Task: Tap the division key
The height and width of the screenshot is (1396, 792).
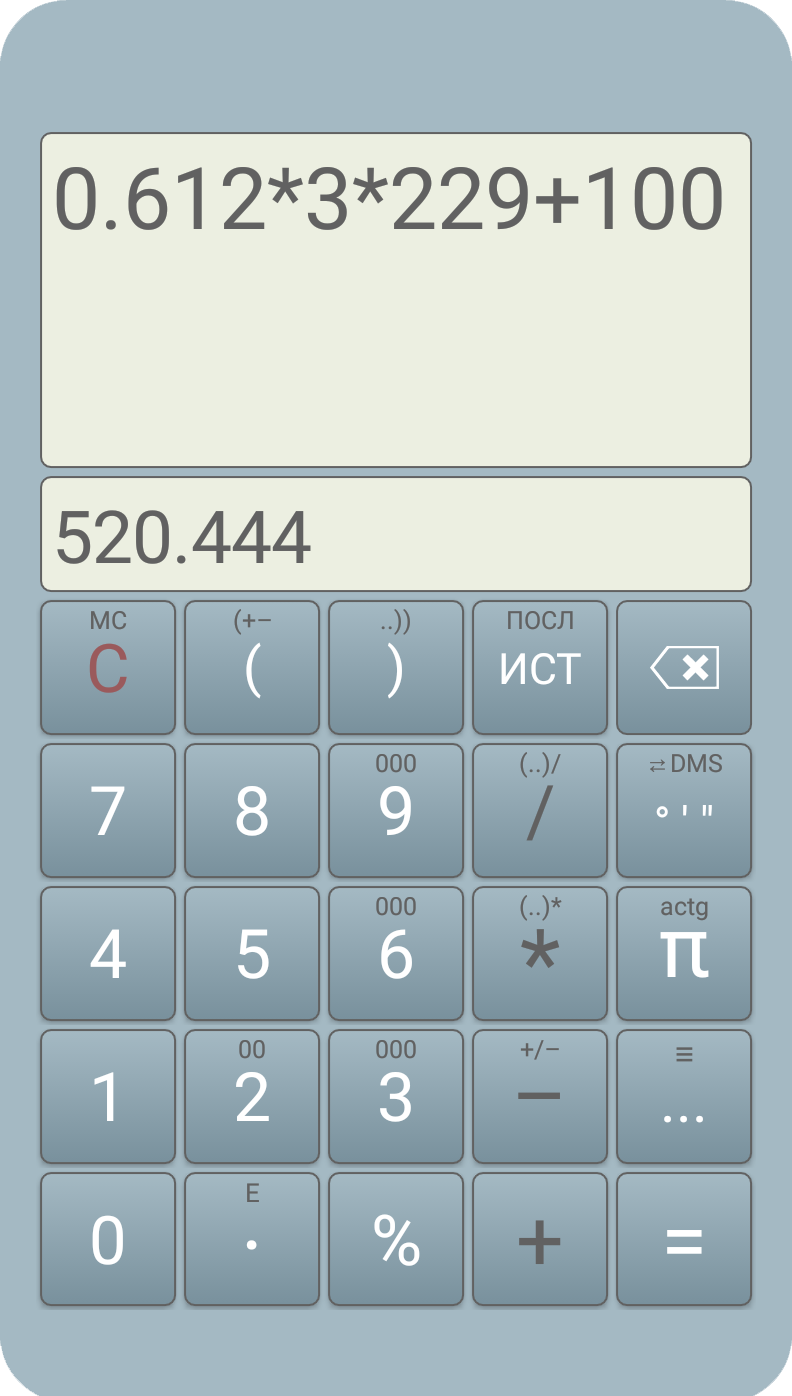Action: 540,810
